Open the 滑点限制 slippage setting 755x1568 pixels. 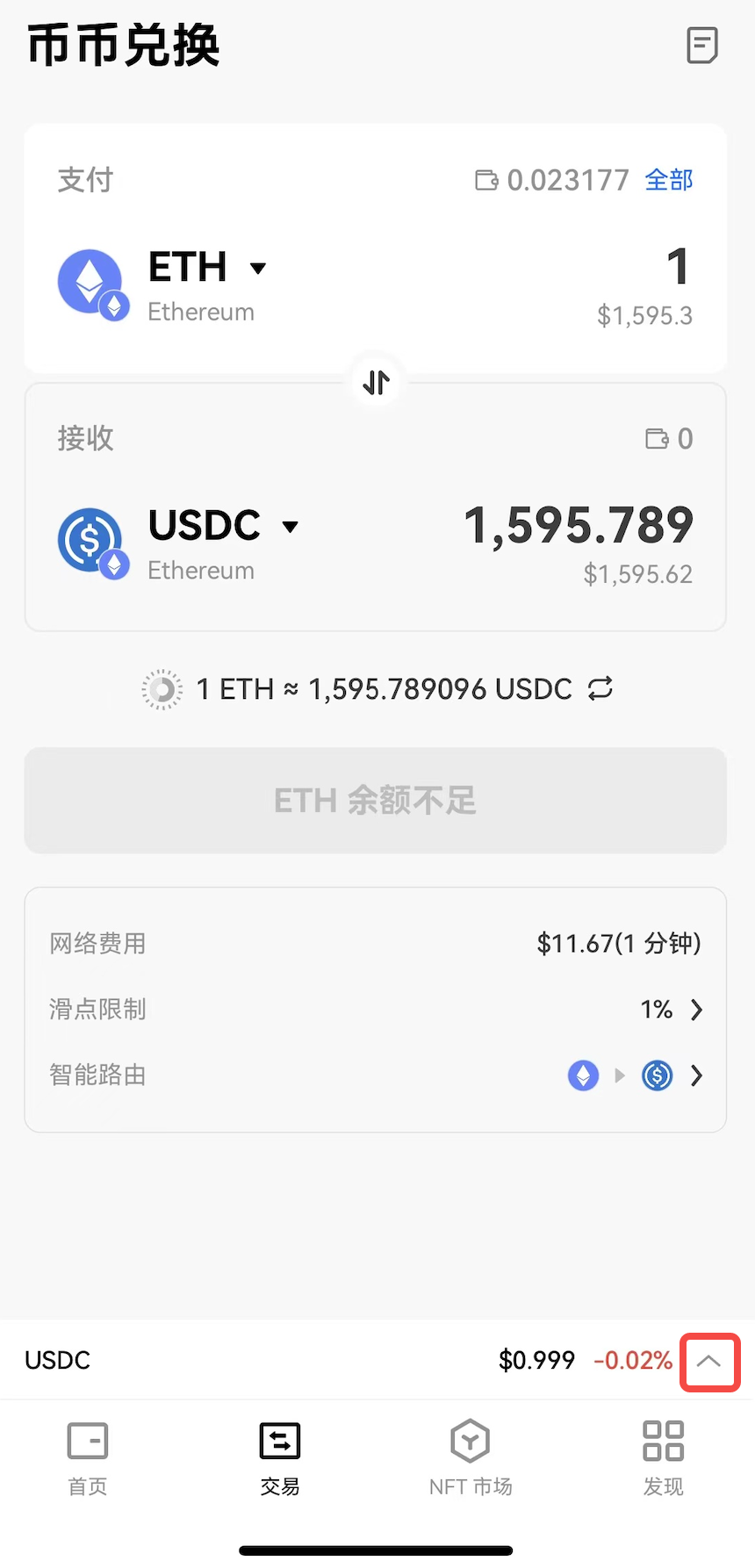(x=672, y=1010)
